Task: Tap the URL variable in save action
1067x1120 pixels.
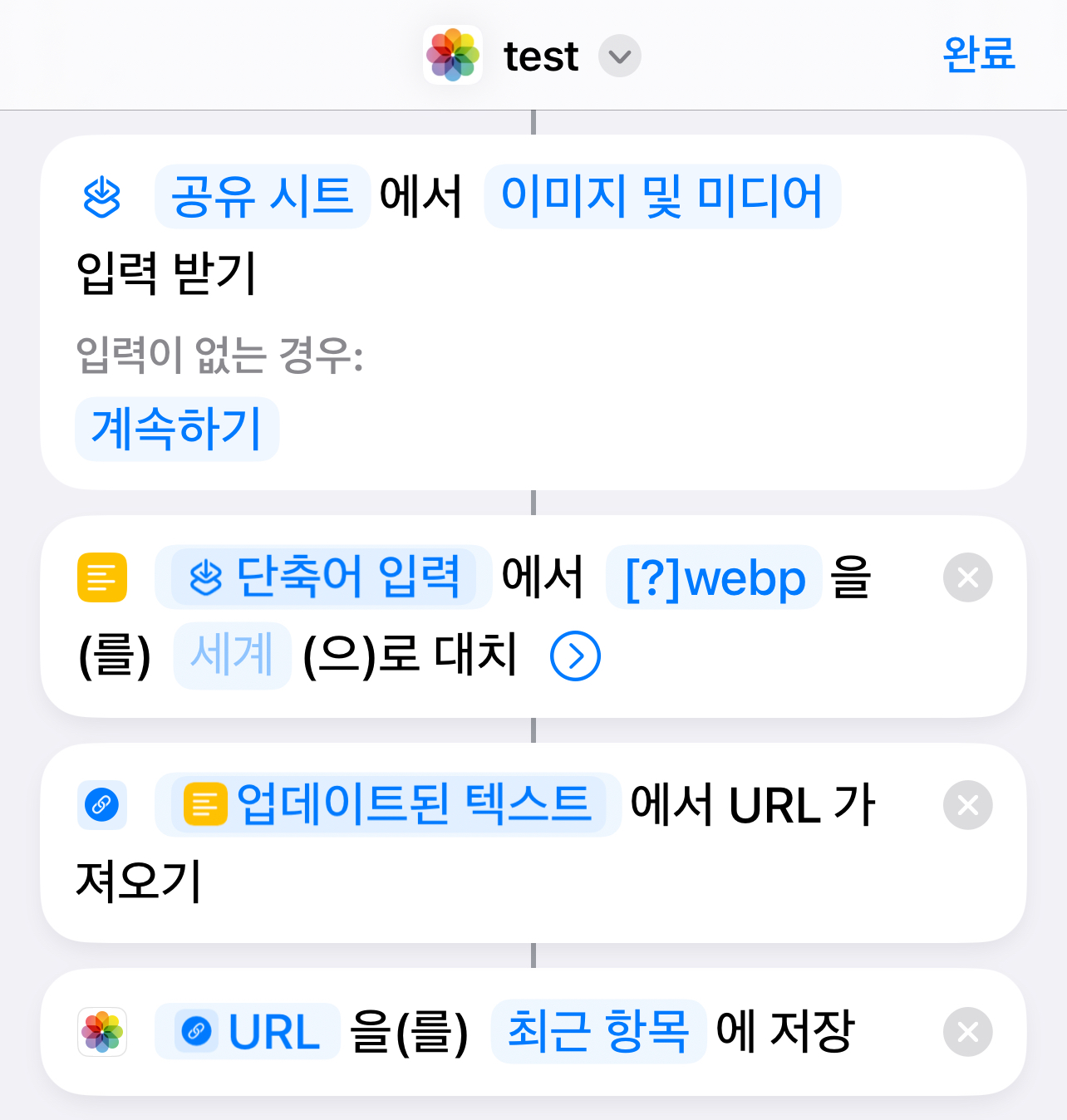Action: [x=248, y=1032]
